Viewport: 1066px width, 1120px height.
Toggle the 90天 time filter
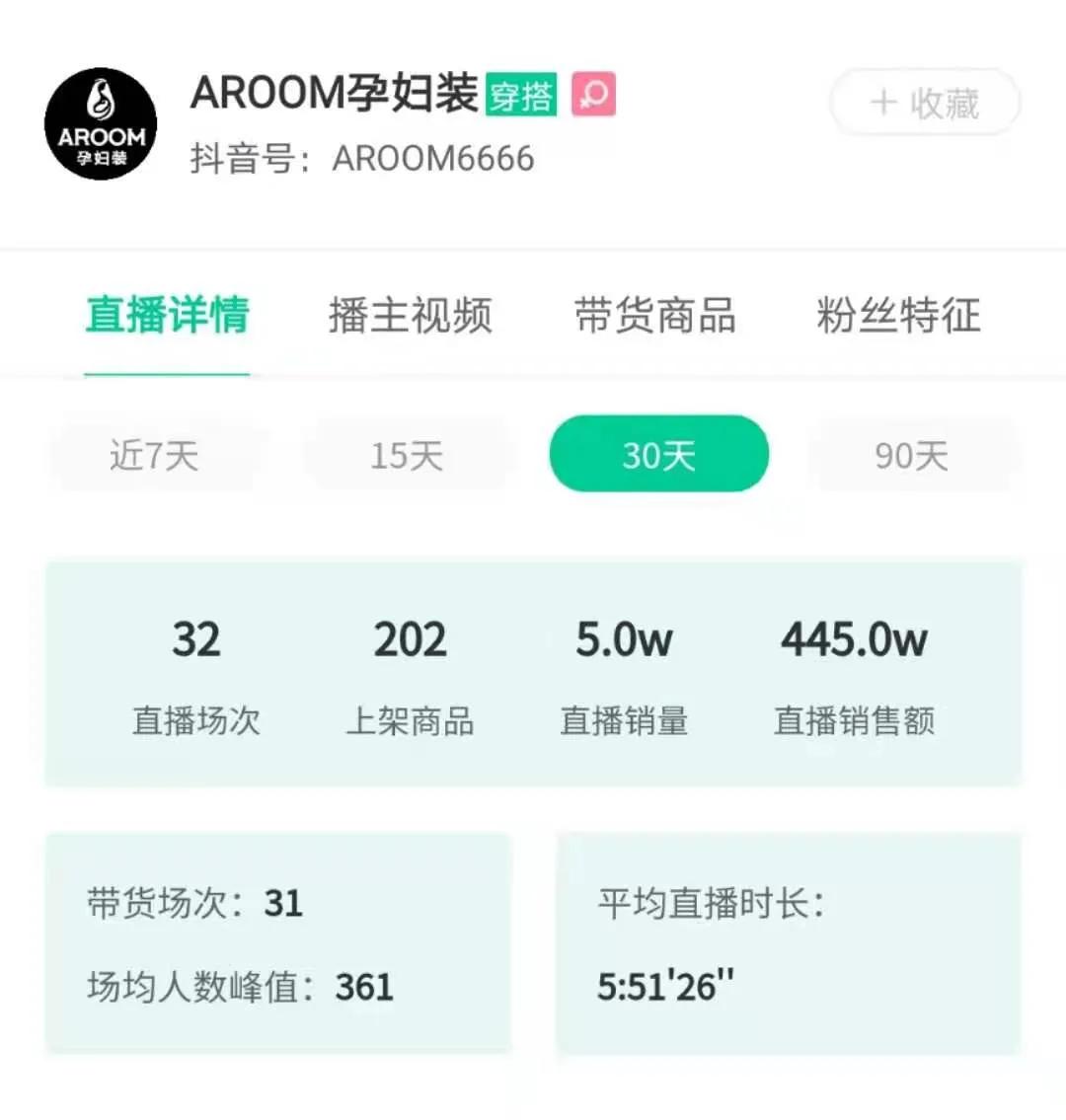point(910,454)
